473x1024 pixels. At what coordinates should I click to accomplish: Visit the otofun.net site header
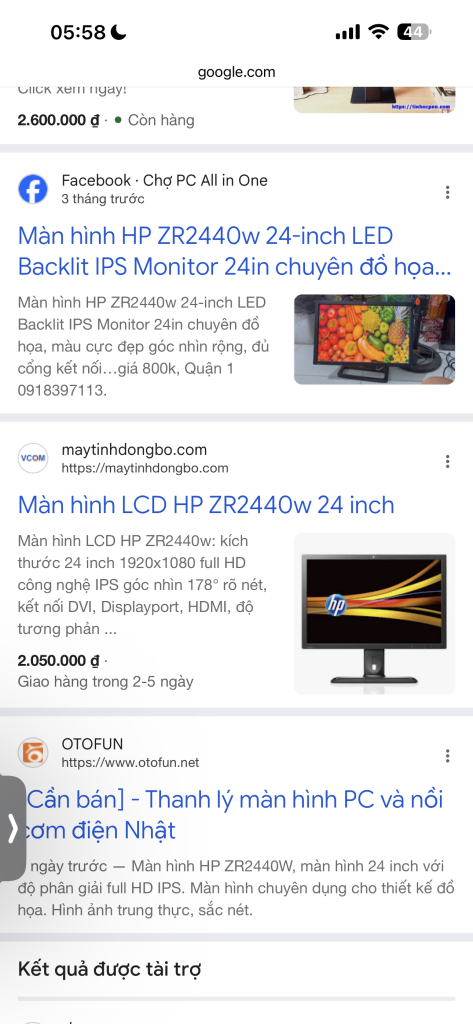108,752
